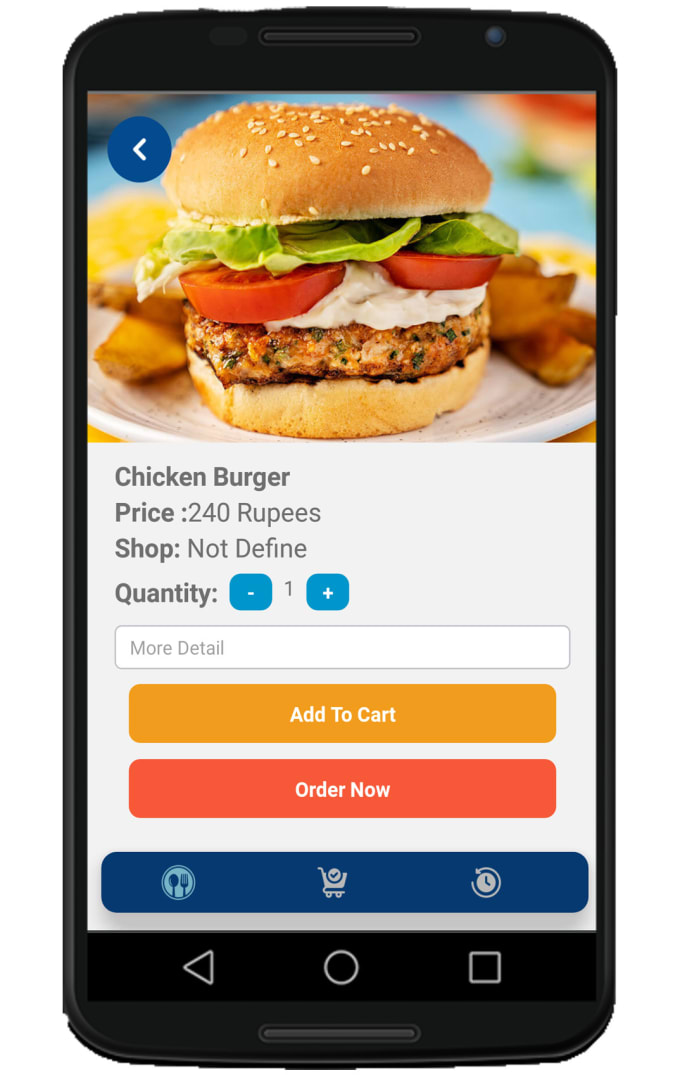680x1075 pixels.
Task: Go back using the blue arrow button
Action: (x=139, y=150)
